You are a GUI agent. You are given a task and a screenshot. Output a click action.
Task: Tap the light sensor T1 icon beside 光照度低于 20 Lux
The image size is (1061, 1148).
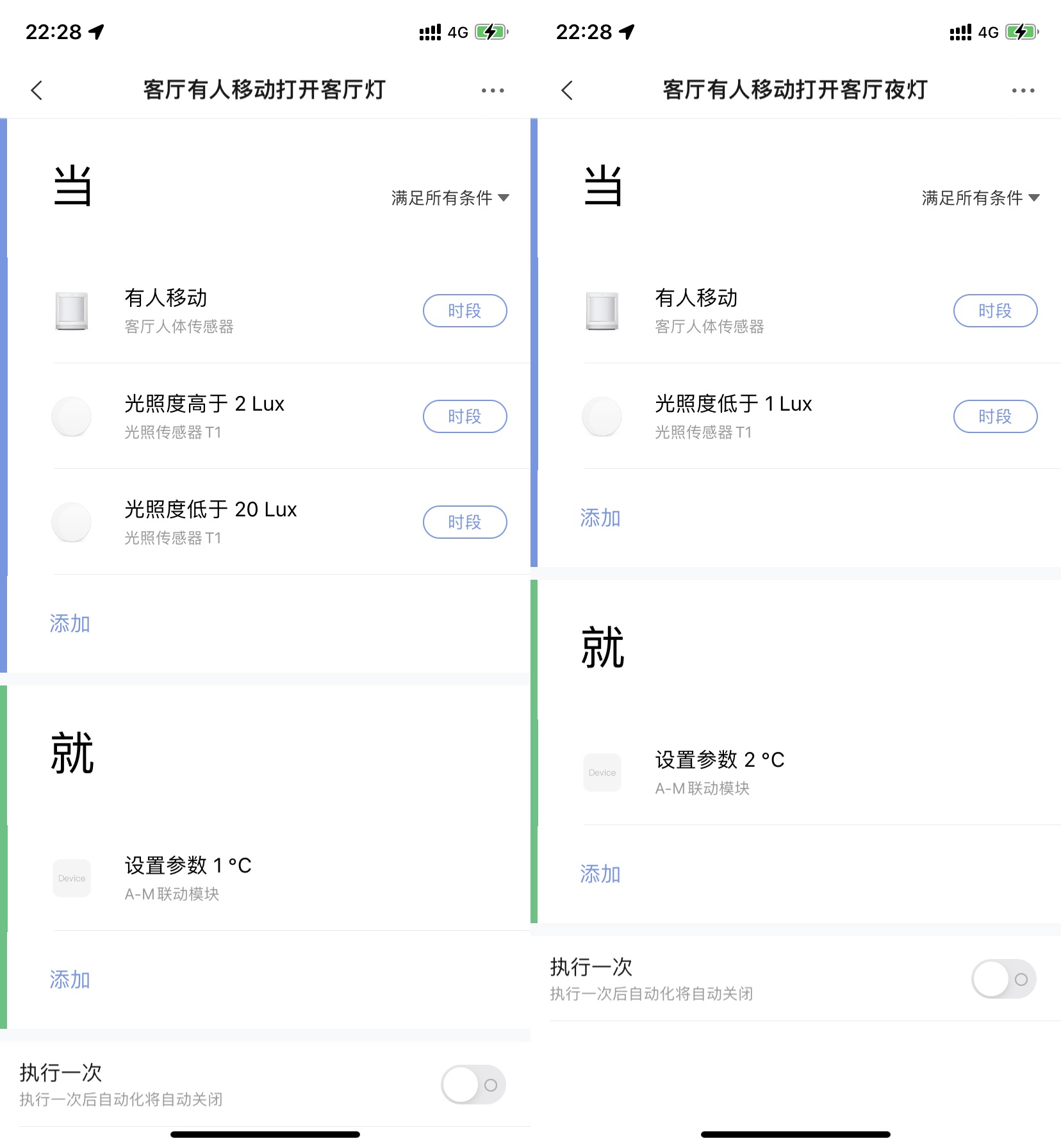coord(72,522)
